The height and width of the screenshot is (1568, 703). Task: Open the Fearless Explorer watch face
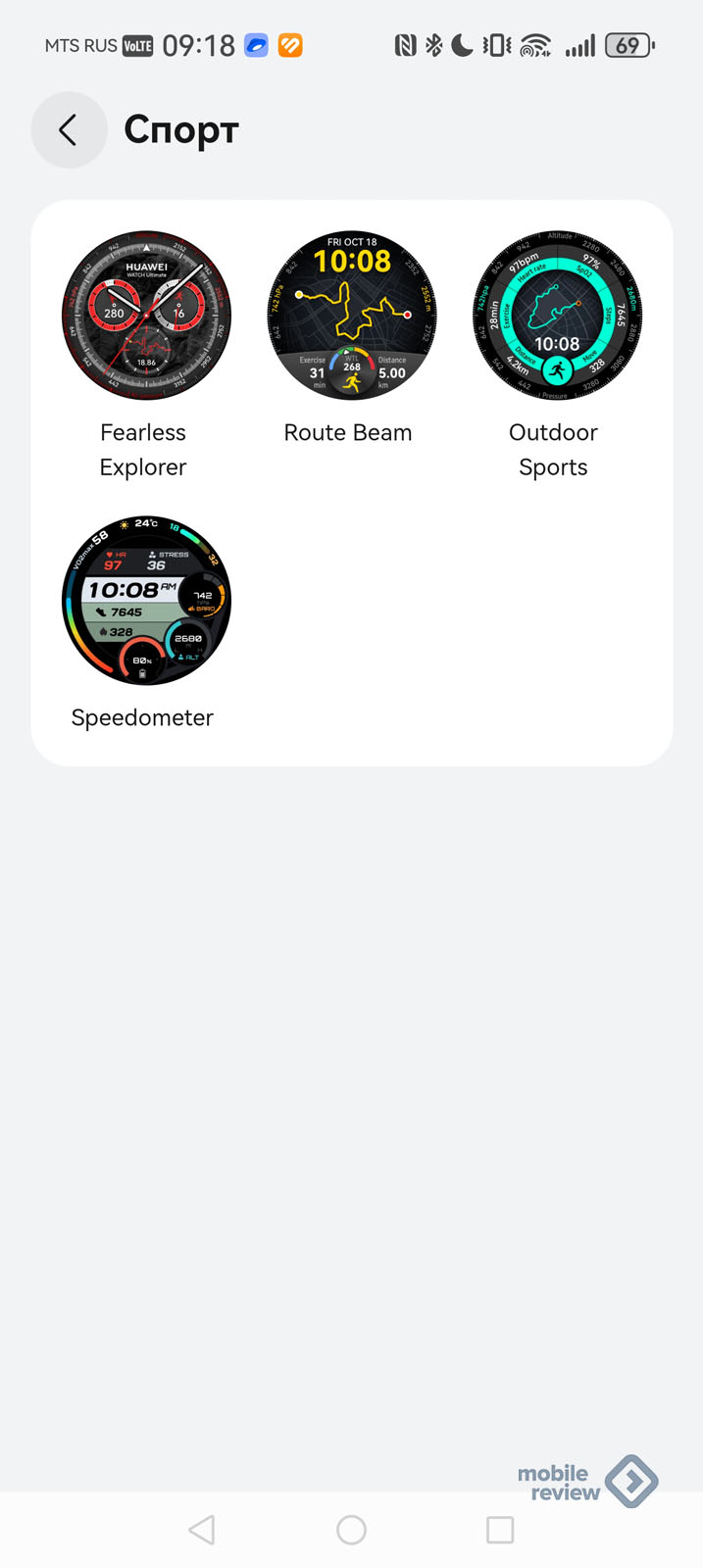point(146,316)
